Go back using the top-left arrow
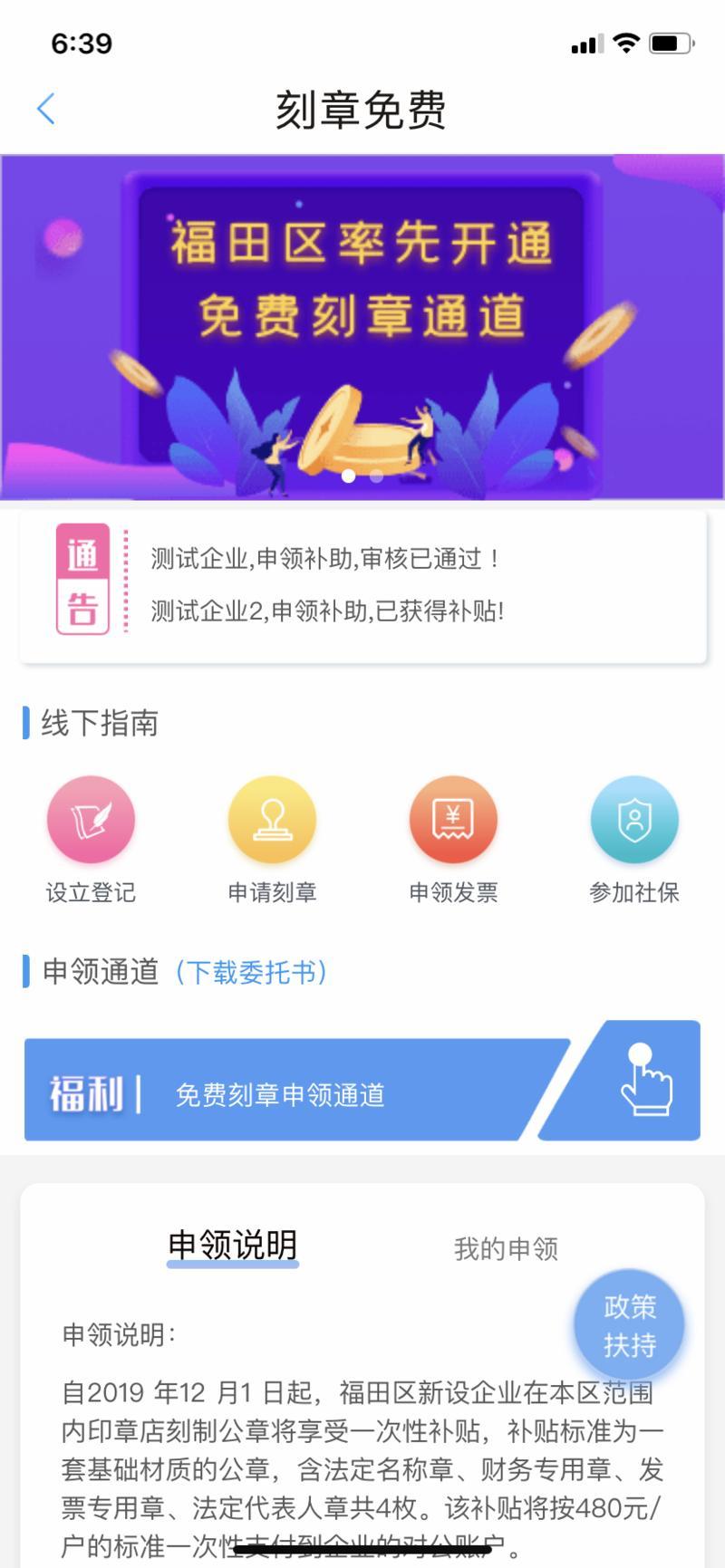The width and height of the screenshot is (725, 1568). click(x=46, y=110)
